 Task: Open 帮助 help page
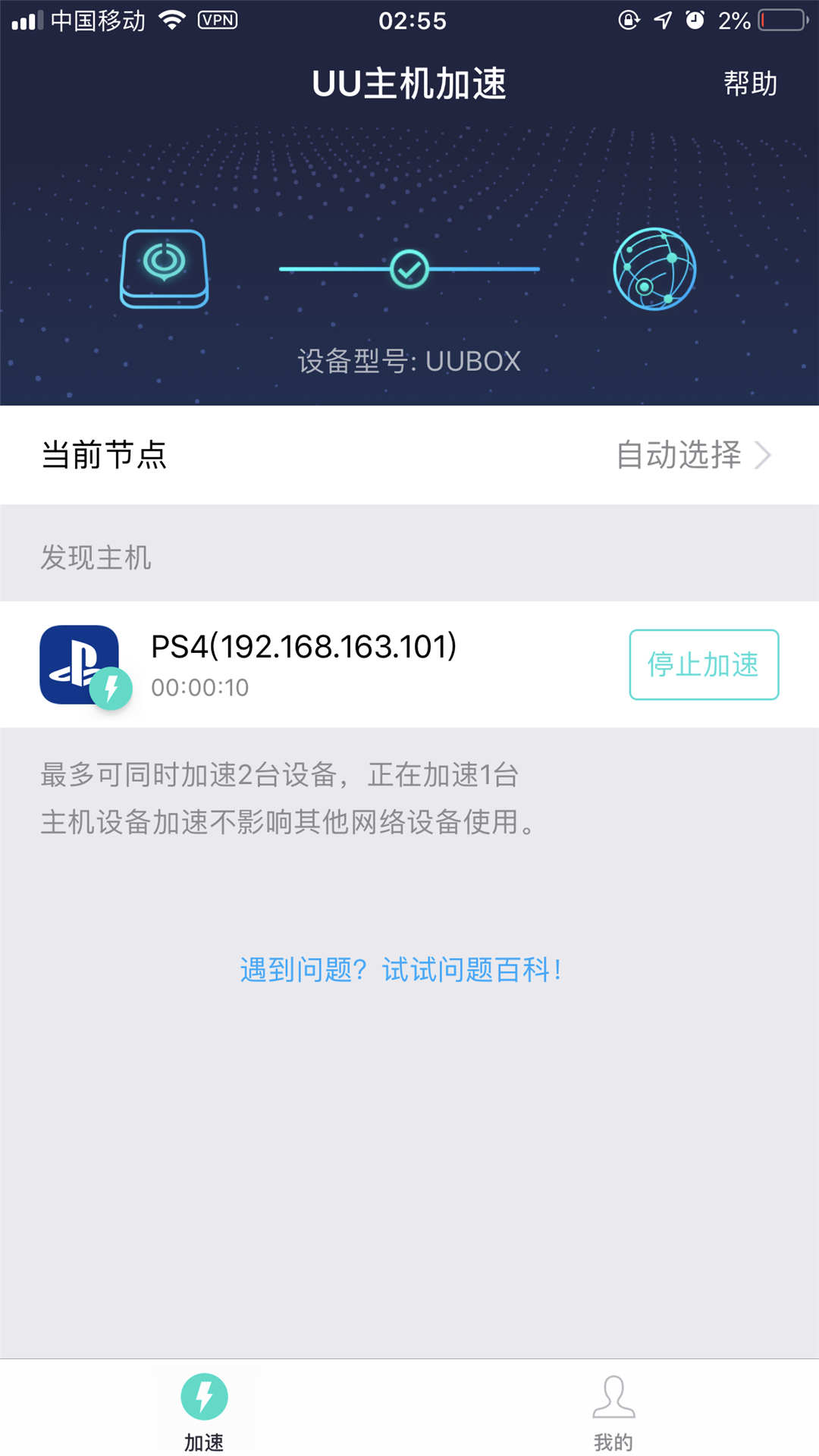tap(750, 83)
